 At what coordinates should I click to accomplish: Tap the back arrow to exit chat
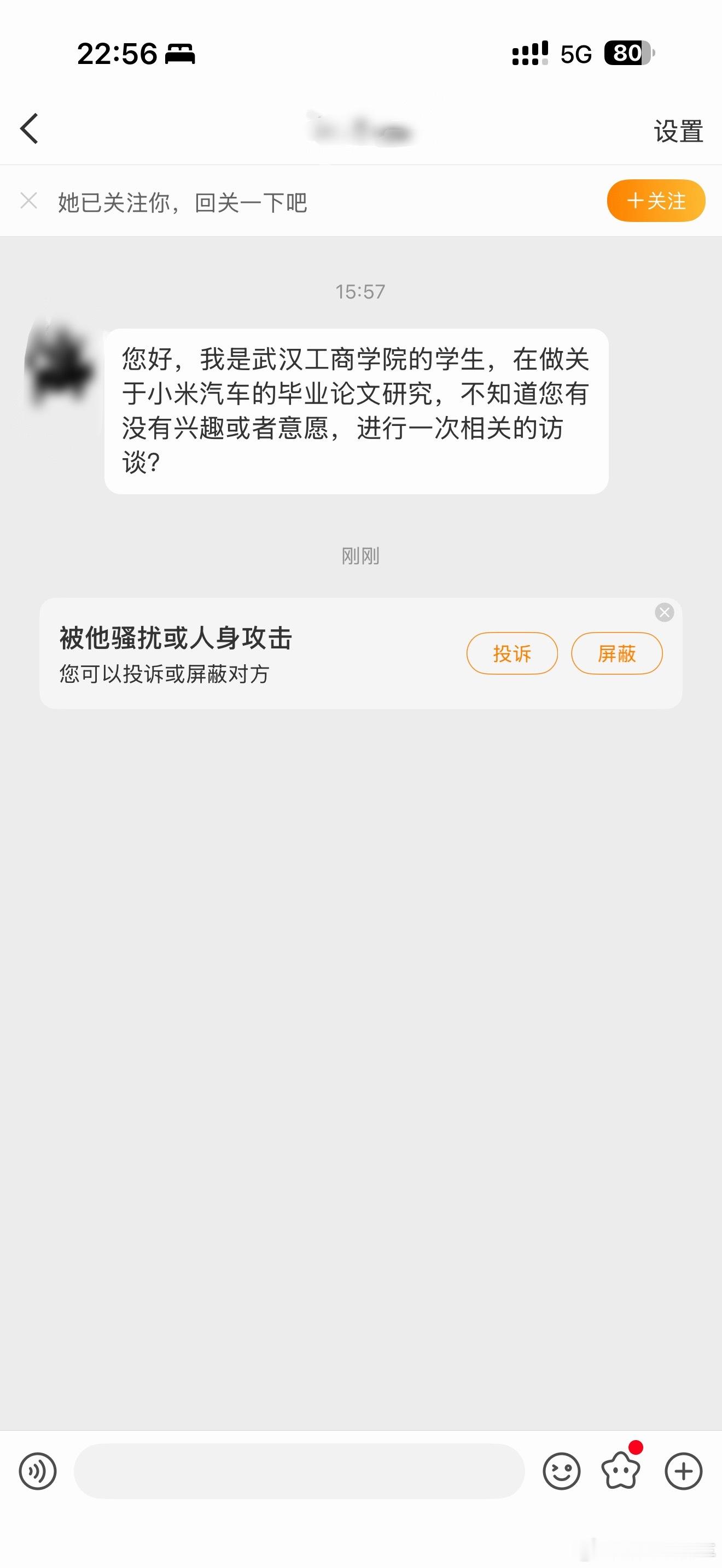tap(28, 128)
